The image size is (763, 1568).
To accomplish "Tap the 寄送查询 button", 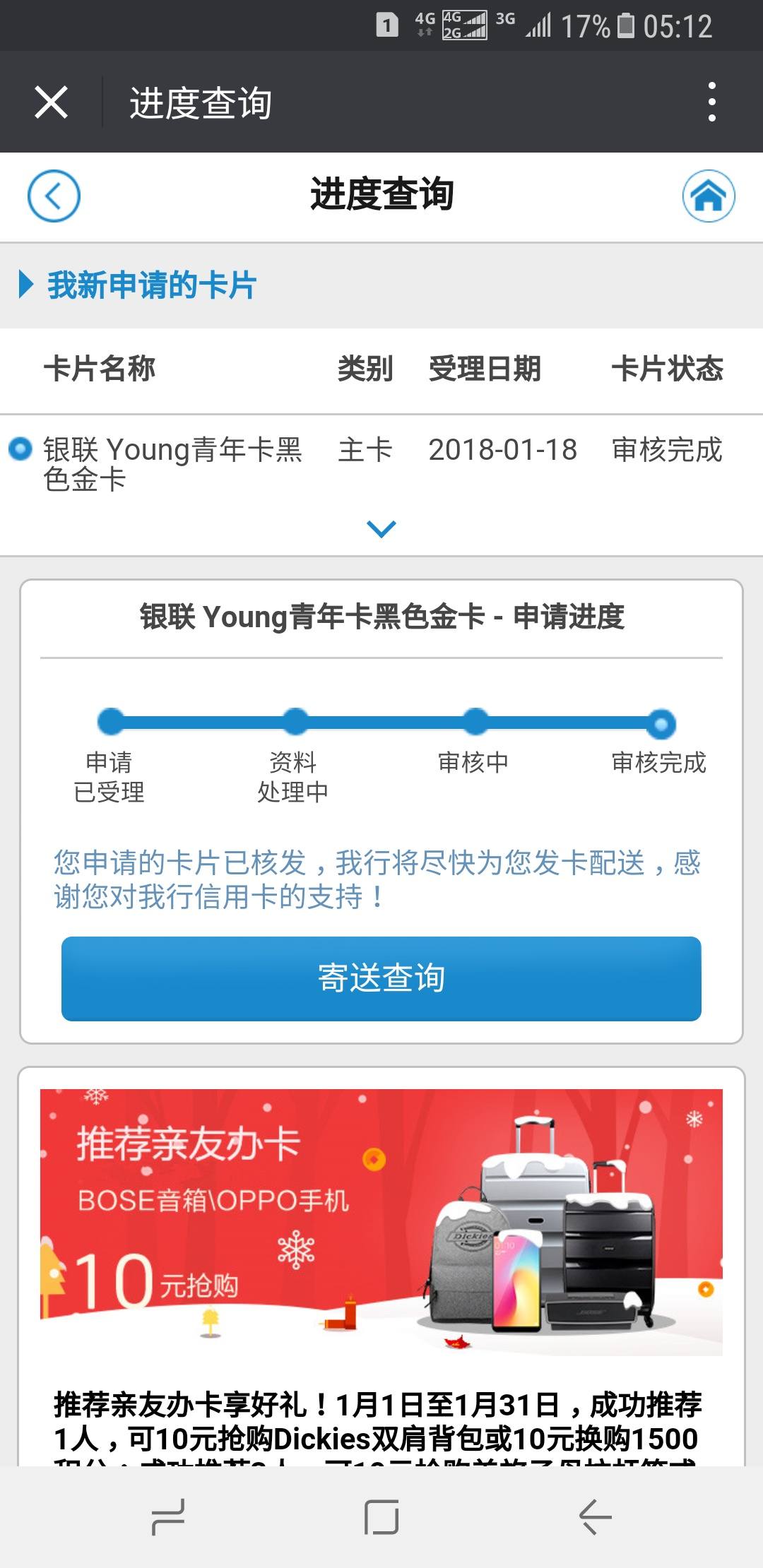I will click(381, 978).
